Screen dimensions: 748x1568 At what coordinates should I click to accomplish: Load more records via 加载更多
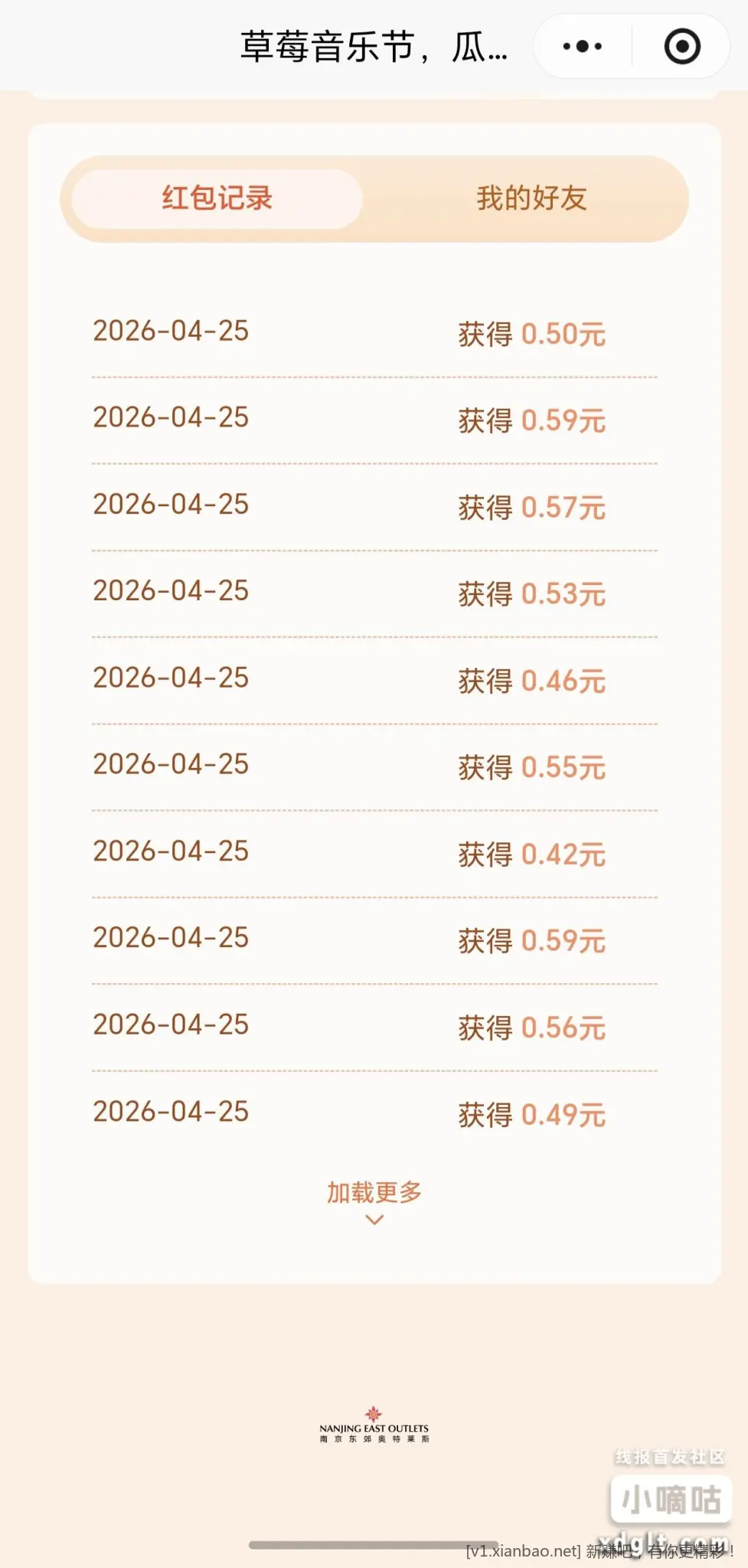374,1200
